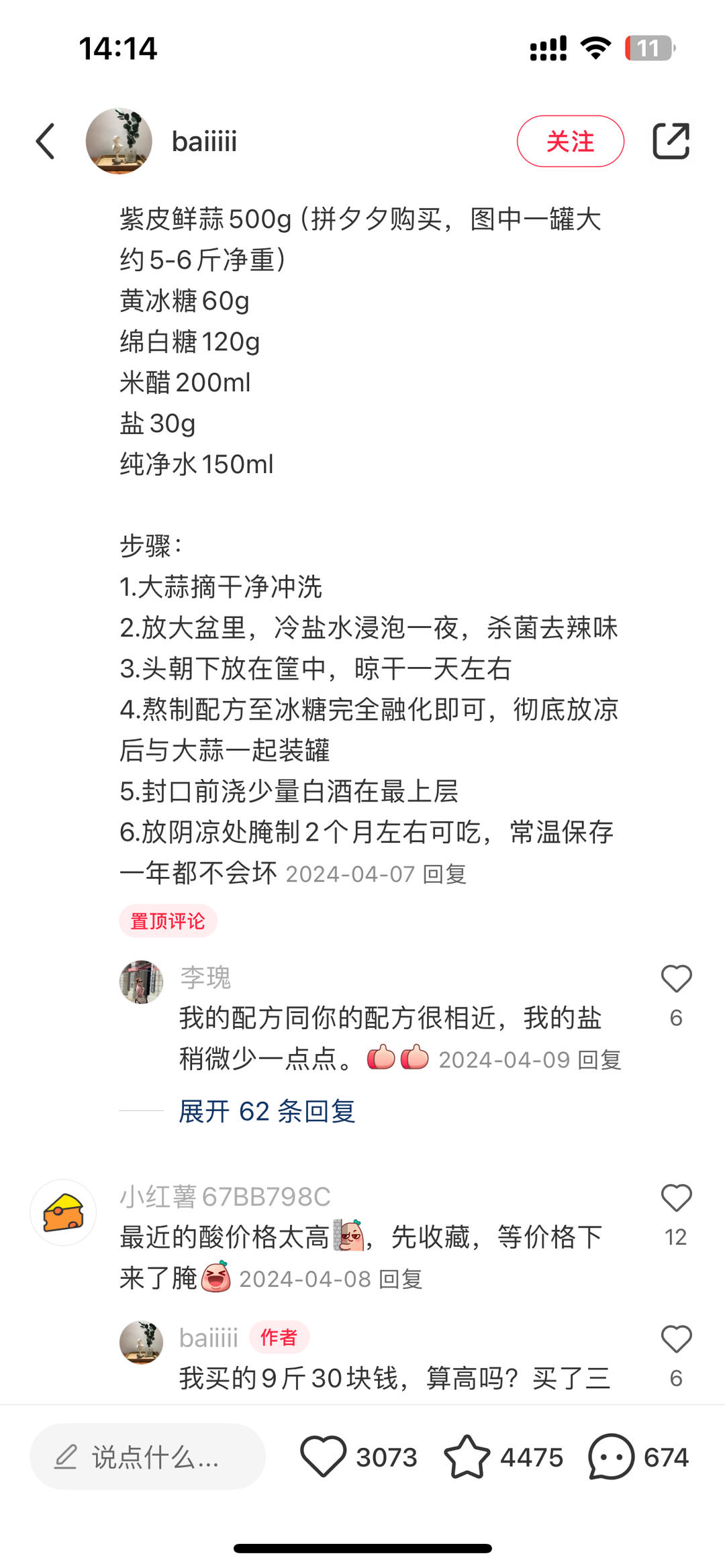Tap the 说点什么 comment input field
725x1568 pixels.
(148, 1457)
